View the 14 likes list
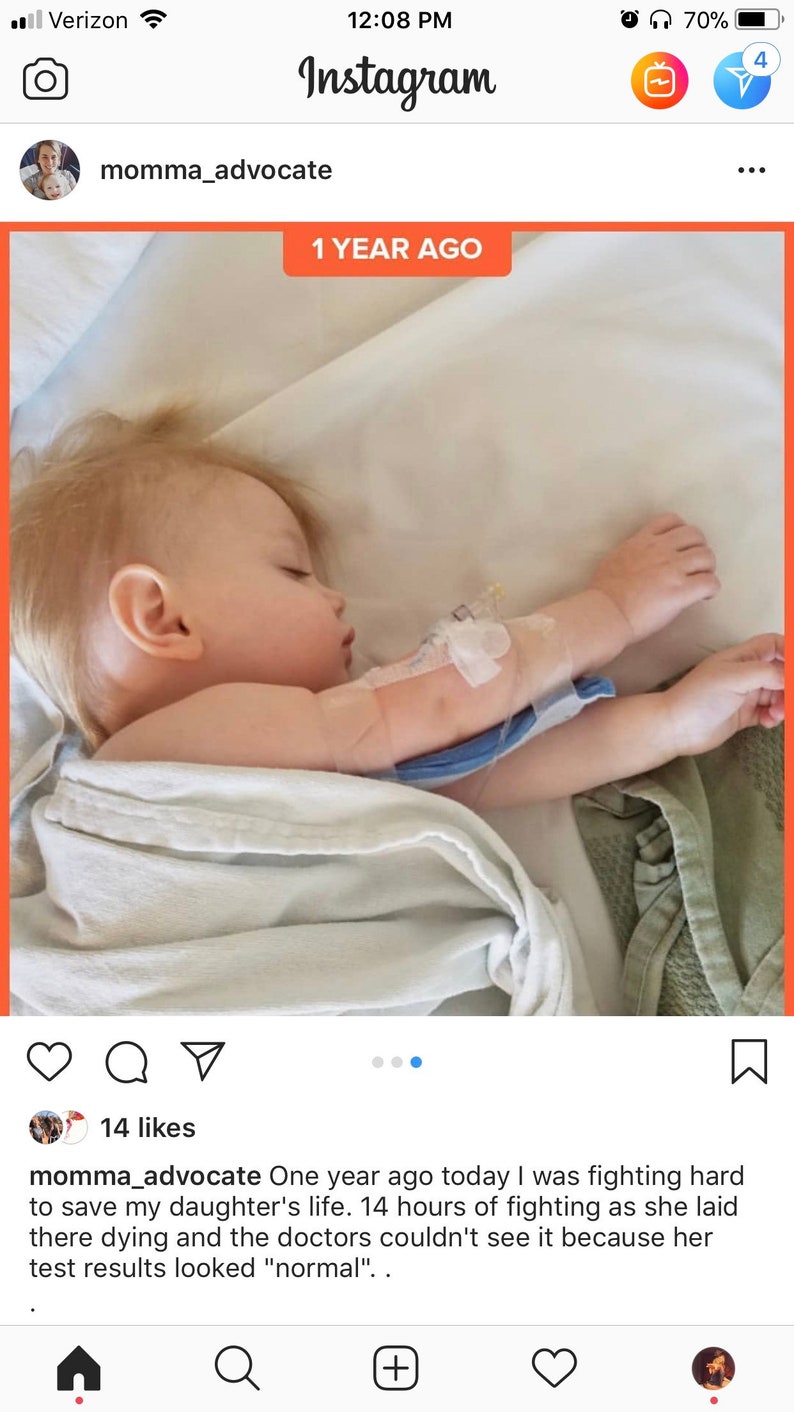 click(147, 1127)
